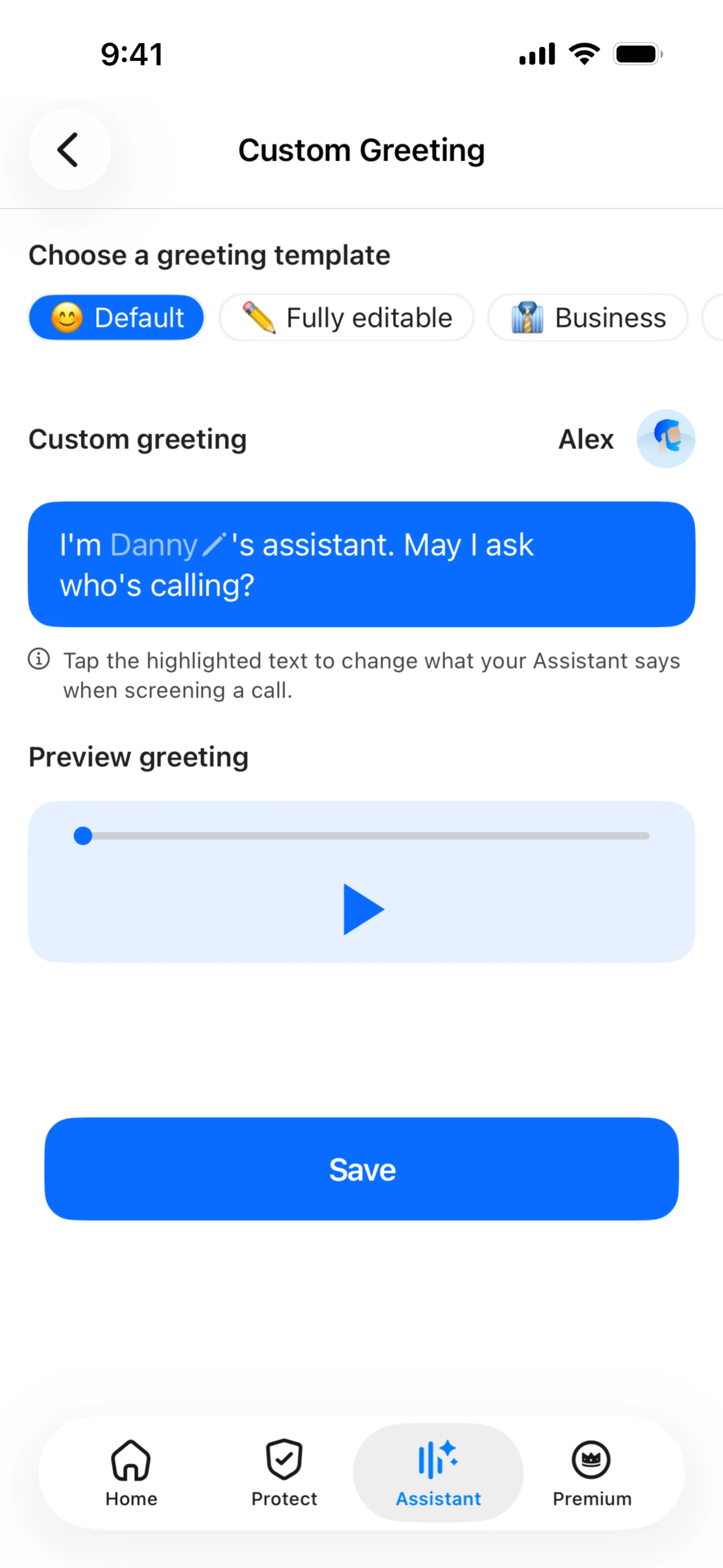Viewport: 723px width, 1568px height.
Task: Save the custom greeting
Action: click(361, 1169)
